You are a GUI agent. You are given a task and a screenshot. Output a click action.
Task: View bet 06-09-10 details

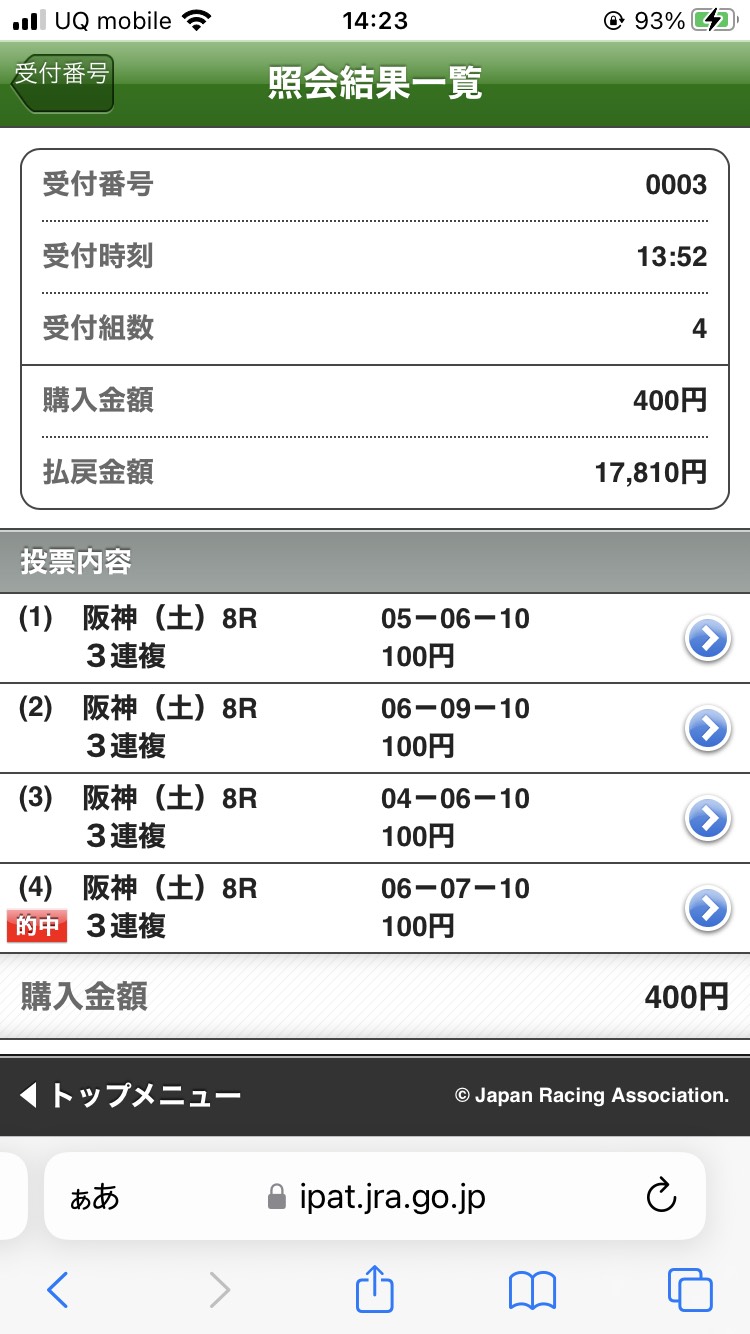tap(707, 728)
